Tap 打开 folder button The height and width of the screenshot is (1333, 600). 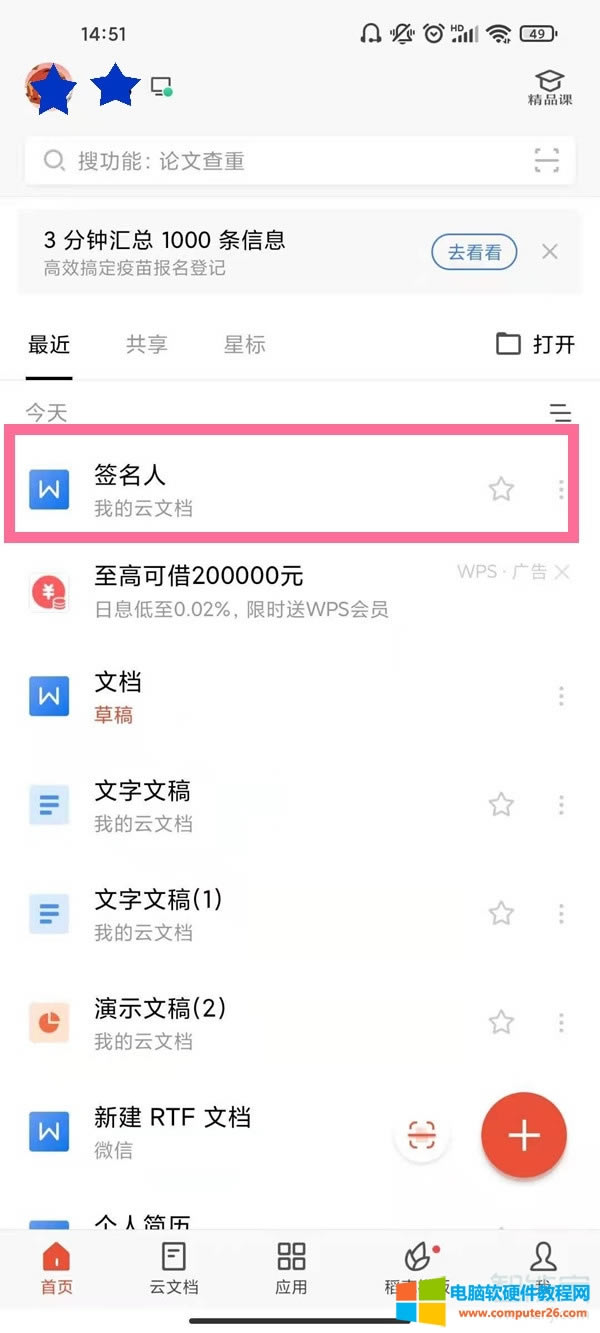pyautogui.click(x=536, y=345)
